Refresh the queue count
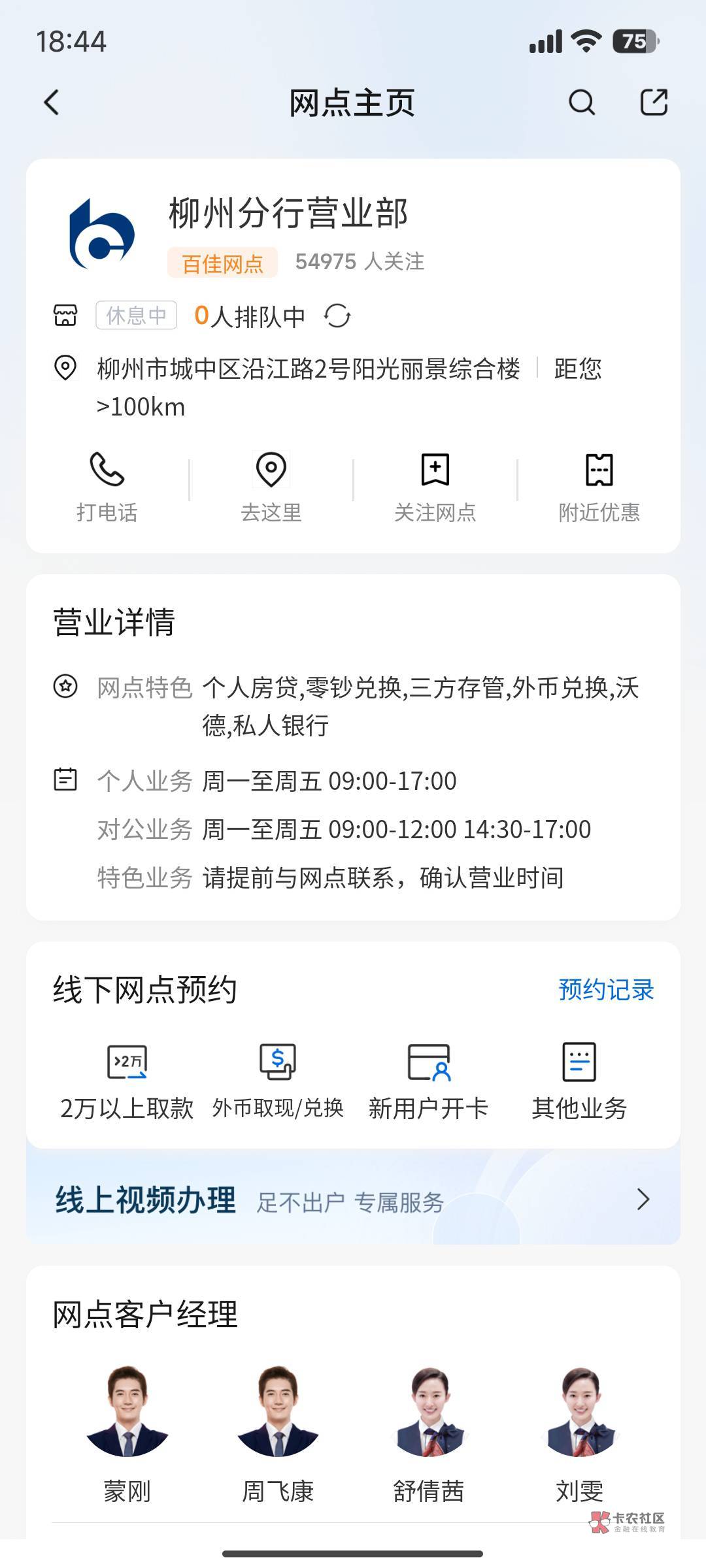 [x=337, y=316]
